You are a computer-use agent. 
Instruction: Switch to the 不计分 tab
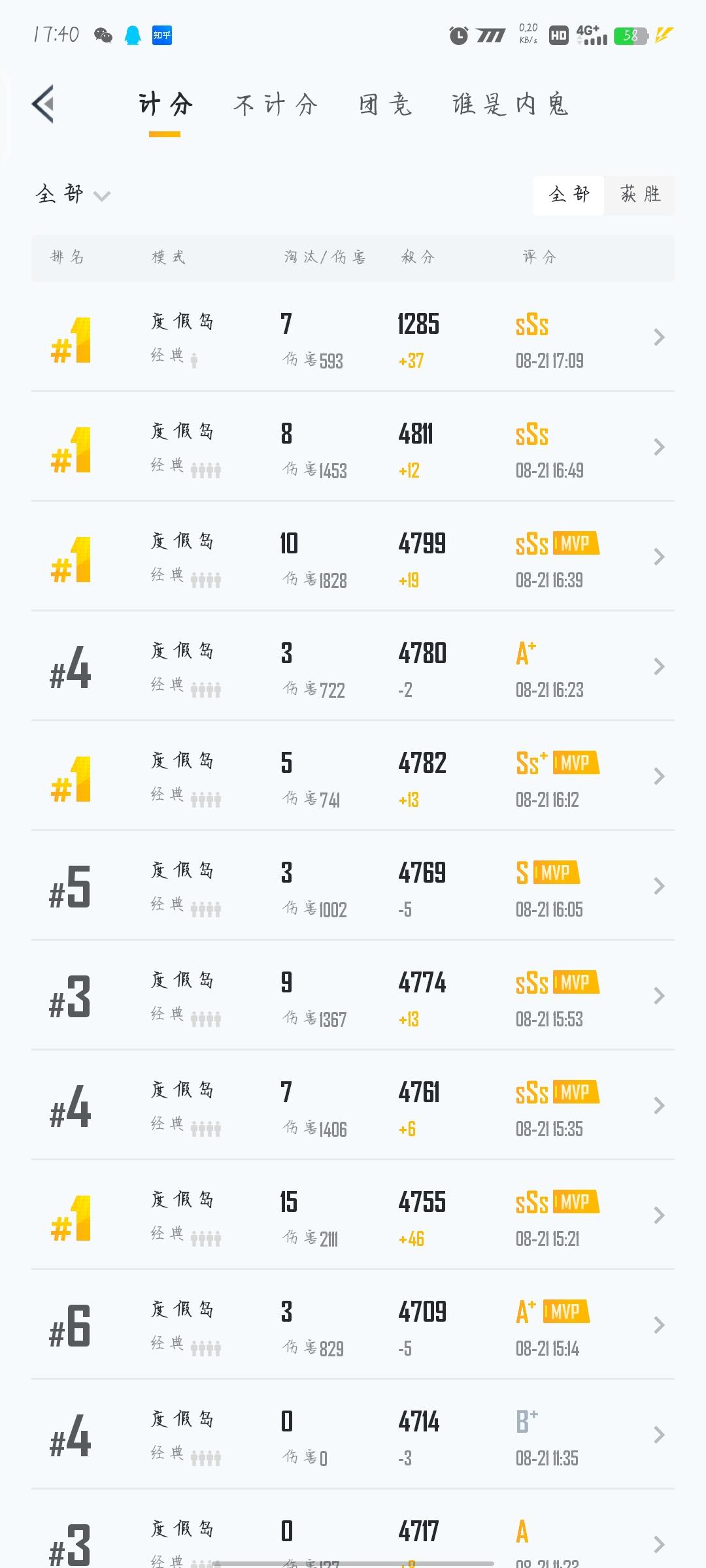[x=275, y=105]
